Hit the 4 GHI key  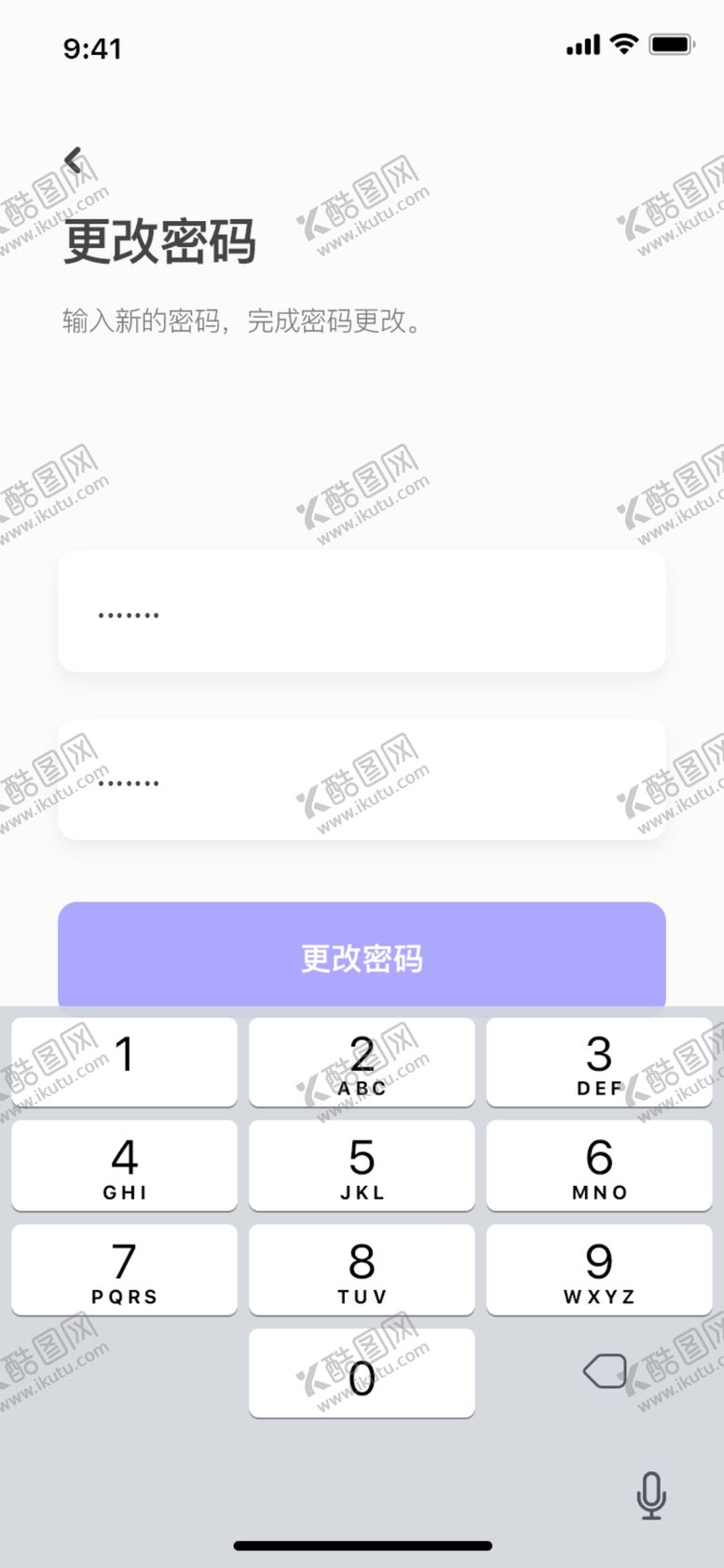pyautogui.click(x=124, y=1166)
